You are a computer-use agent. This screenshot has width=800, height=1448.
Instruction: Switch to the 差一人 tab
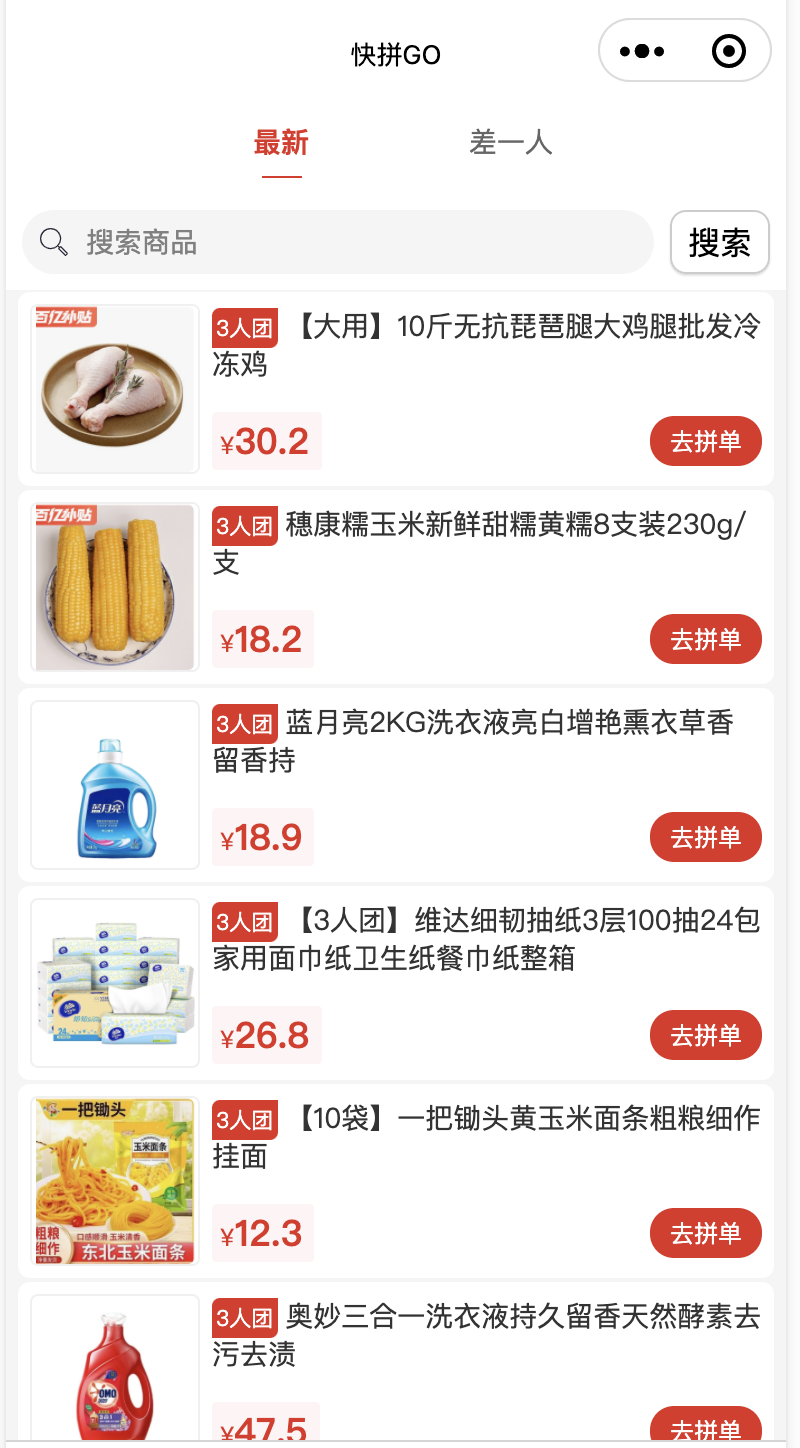511,143
